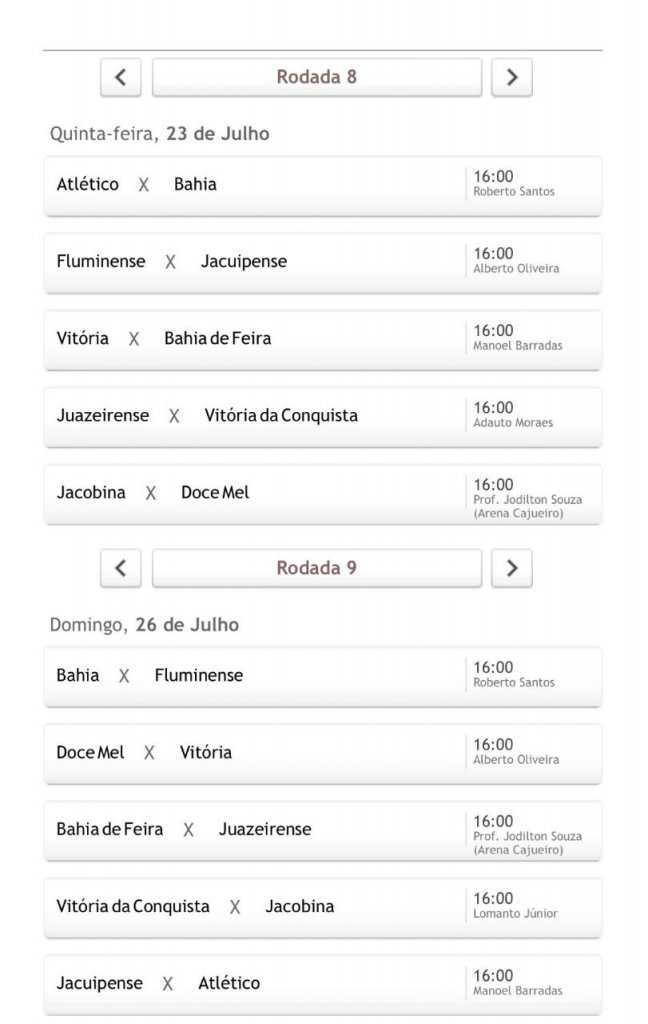
Task: Tap the Jacuipense x Atlético match
Action: click(x=322, y=984)
